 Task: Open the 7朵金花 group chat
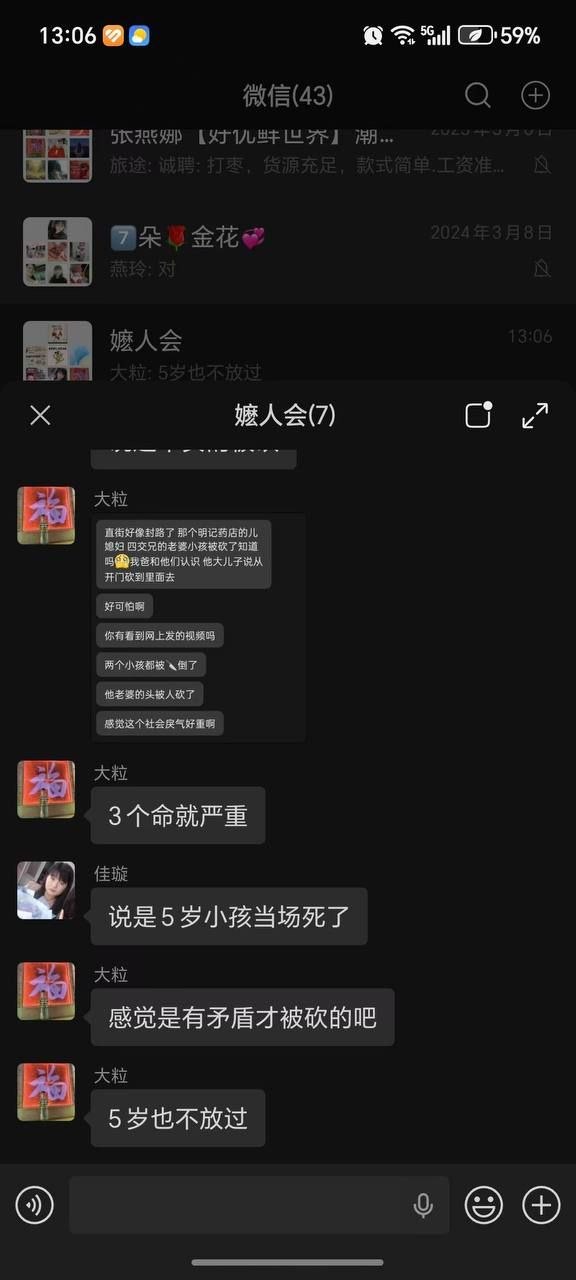click(288, 252)
